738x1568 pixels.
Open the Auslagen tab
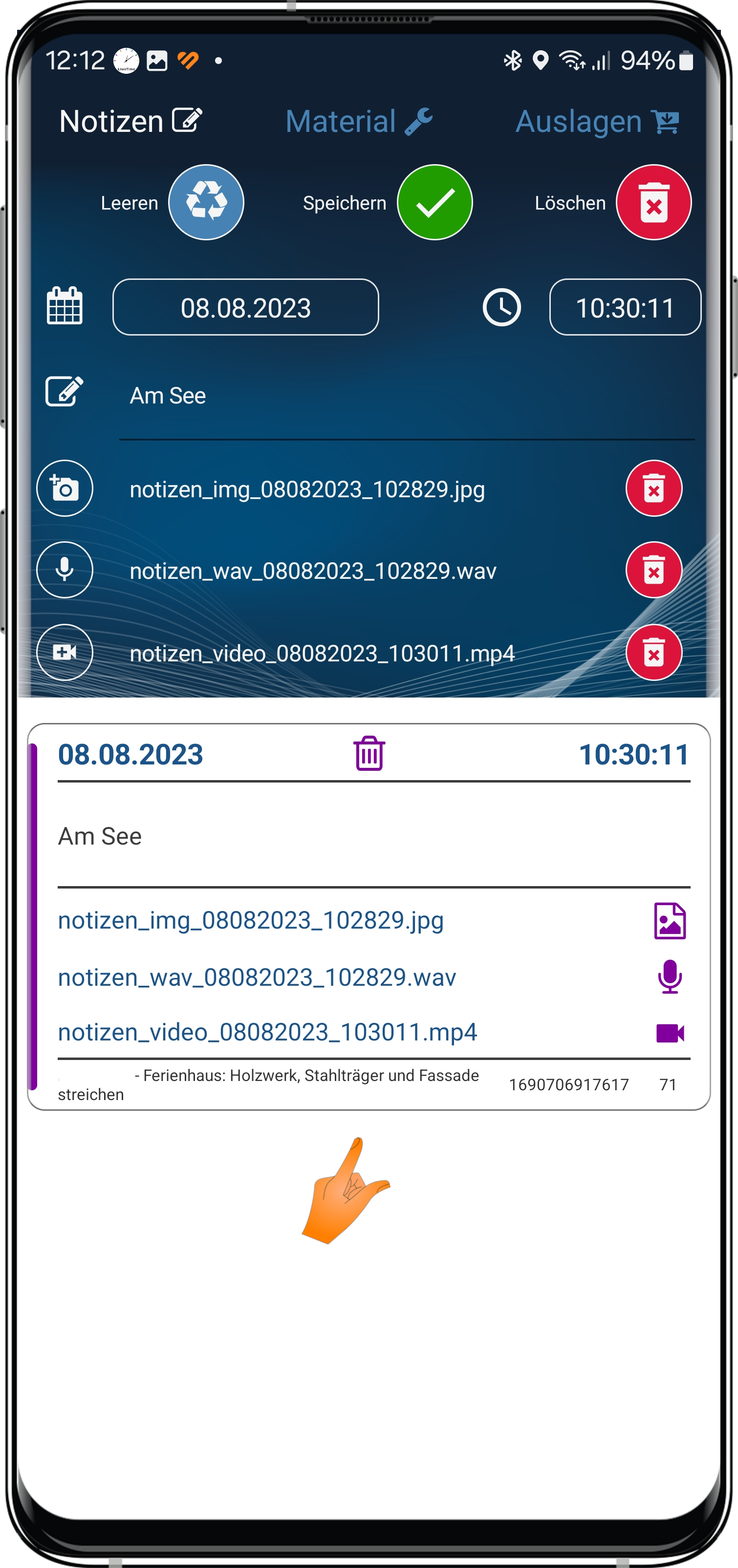pyautogui.click(x=597, y=121)
